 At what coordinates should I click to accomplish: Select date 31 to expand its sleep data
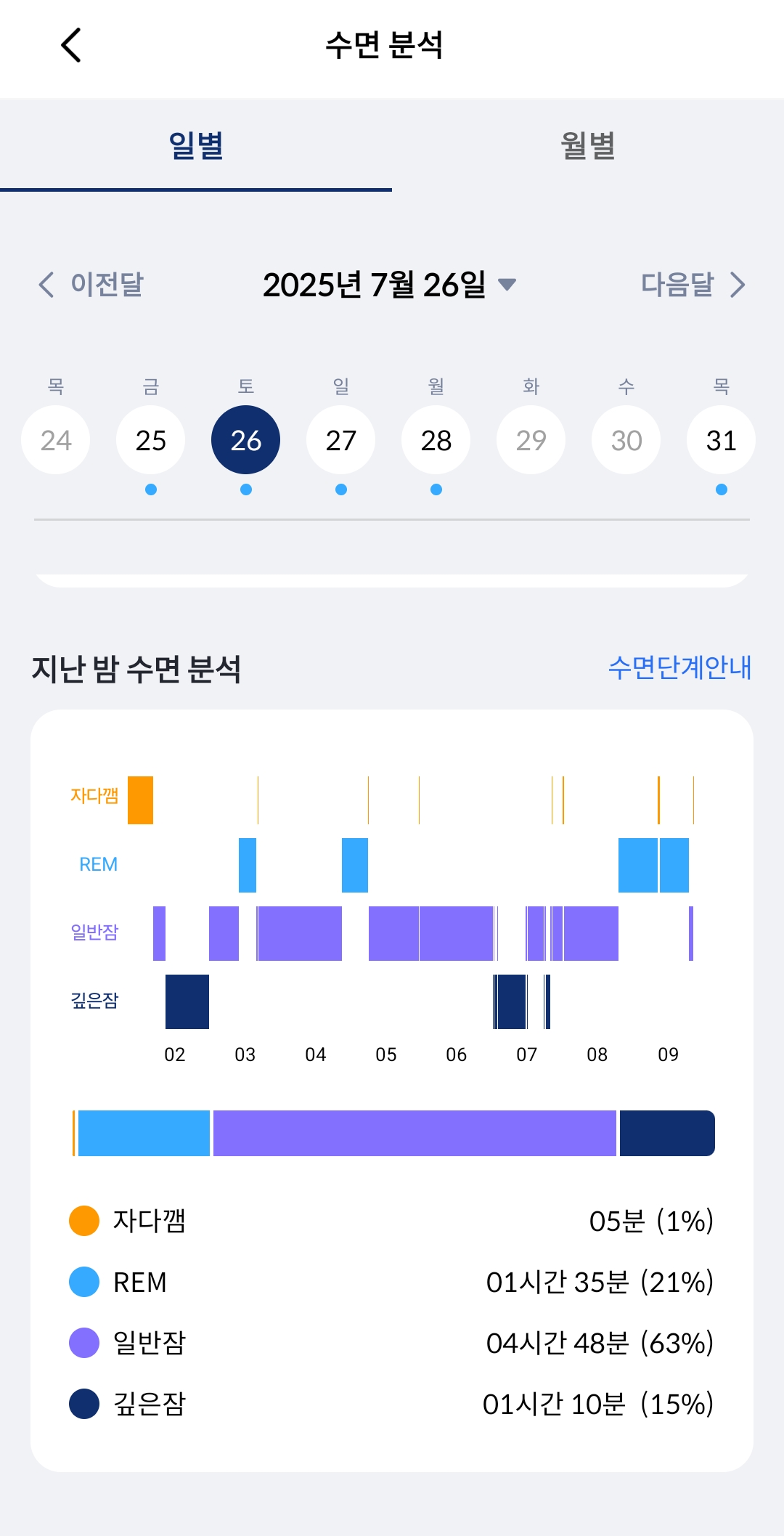[721, 439]
